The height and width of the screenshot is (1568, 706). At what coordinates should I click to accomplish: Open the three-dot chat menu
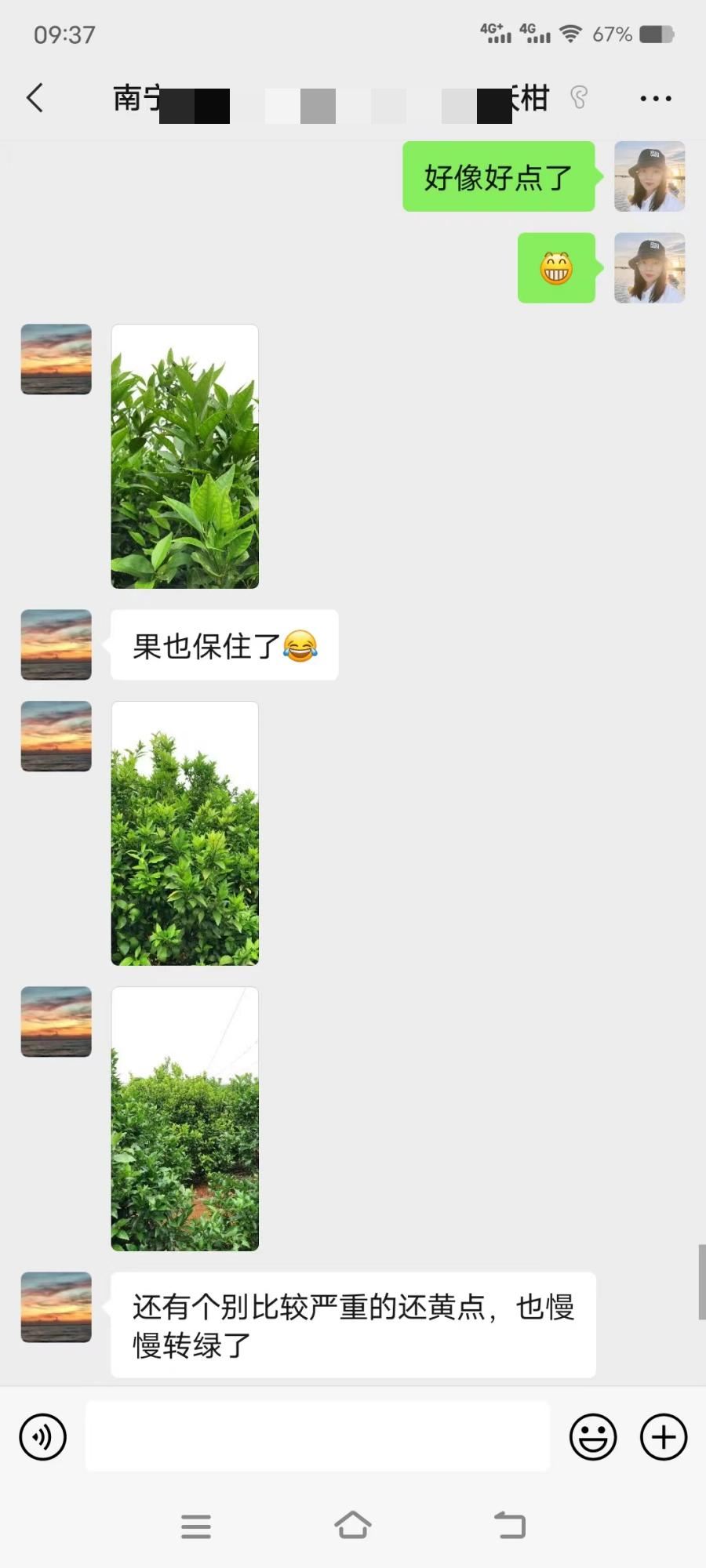point(655,99)
